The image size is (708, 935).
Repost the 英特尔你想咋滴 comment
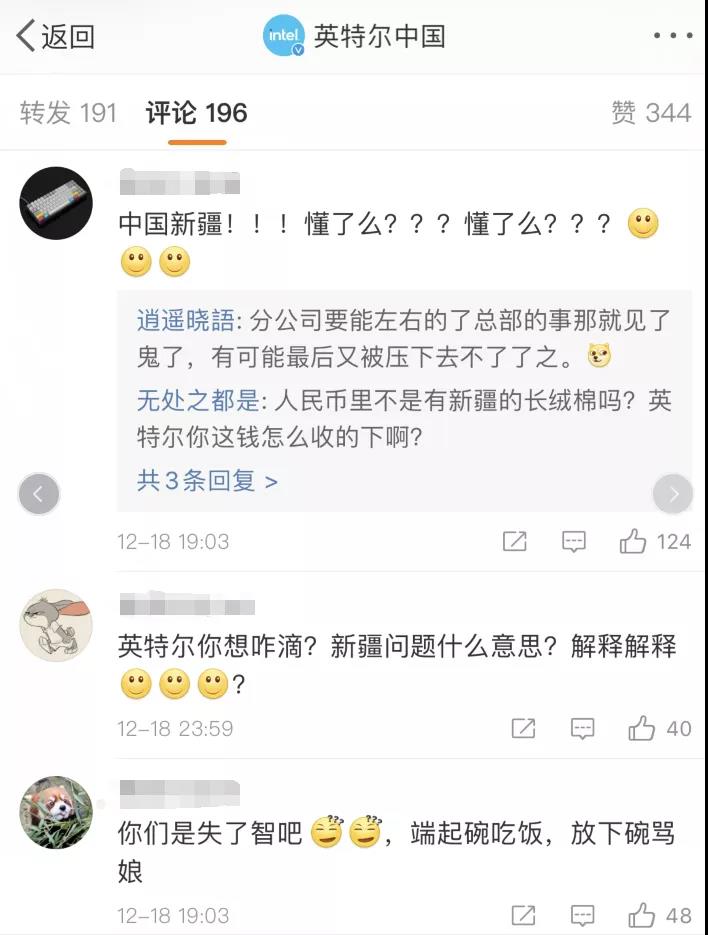tap(523, 728)
